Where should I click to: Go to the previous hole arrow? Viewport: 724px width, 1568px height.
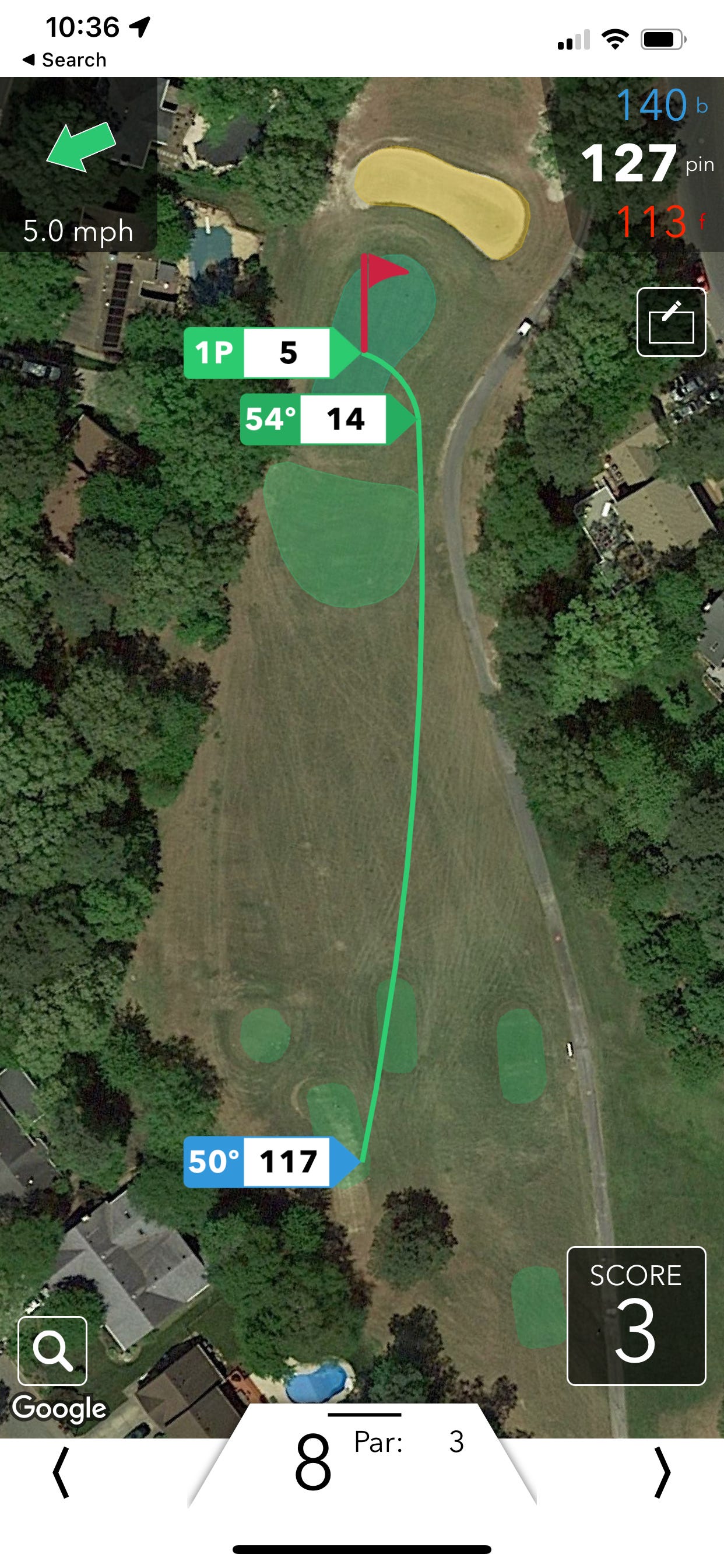pos(60,1472)
